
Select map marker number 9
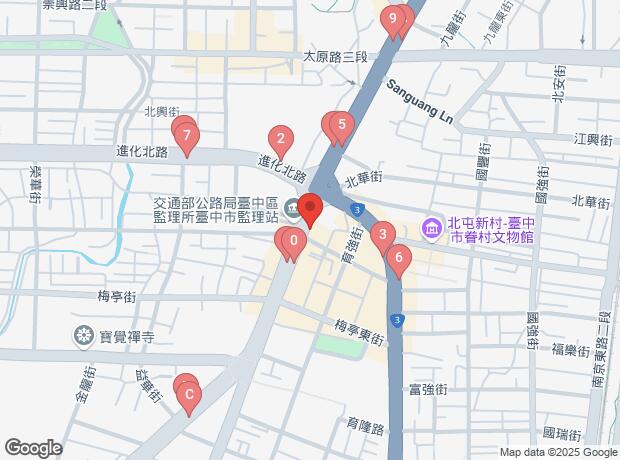point(394,18)
